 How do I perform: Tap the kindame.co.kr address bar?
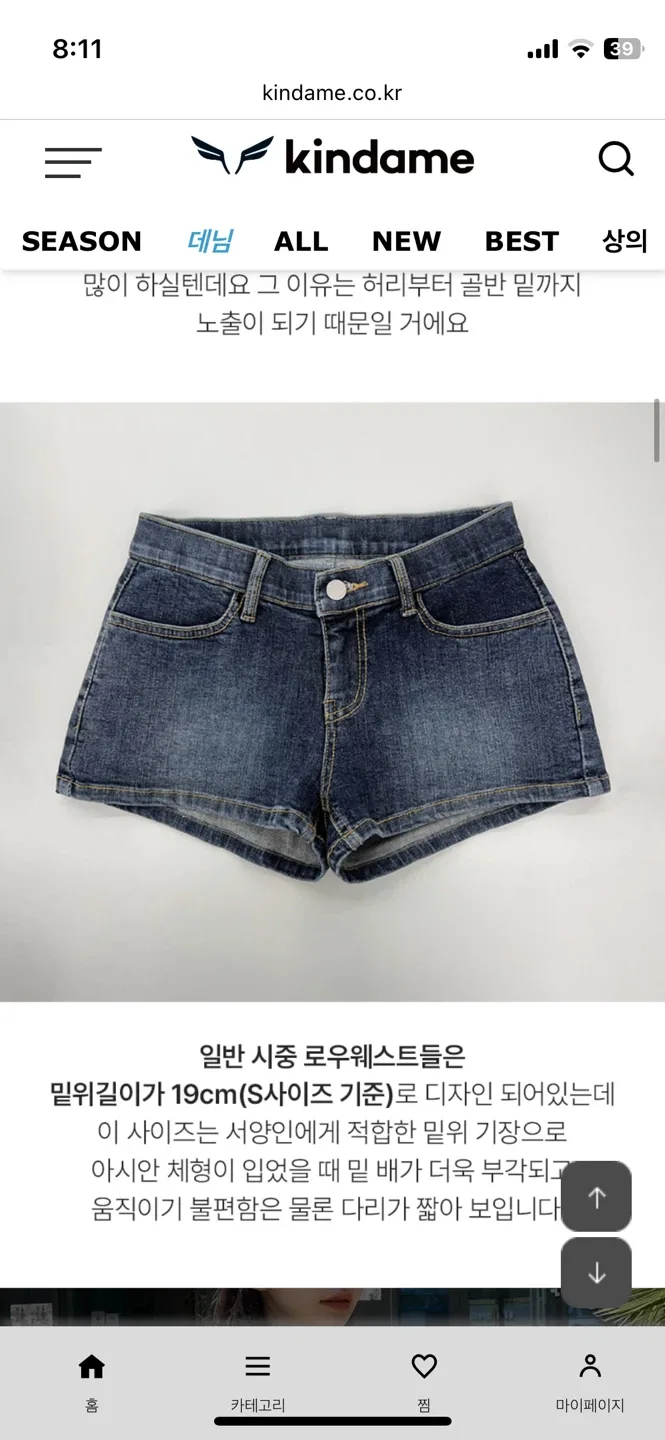pos(332,93)
